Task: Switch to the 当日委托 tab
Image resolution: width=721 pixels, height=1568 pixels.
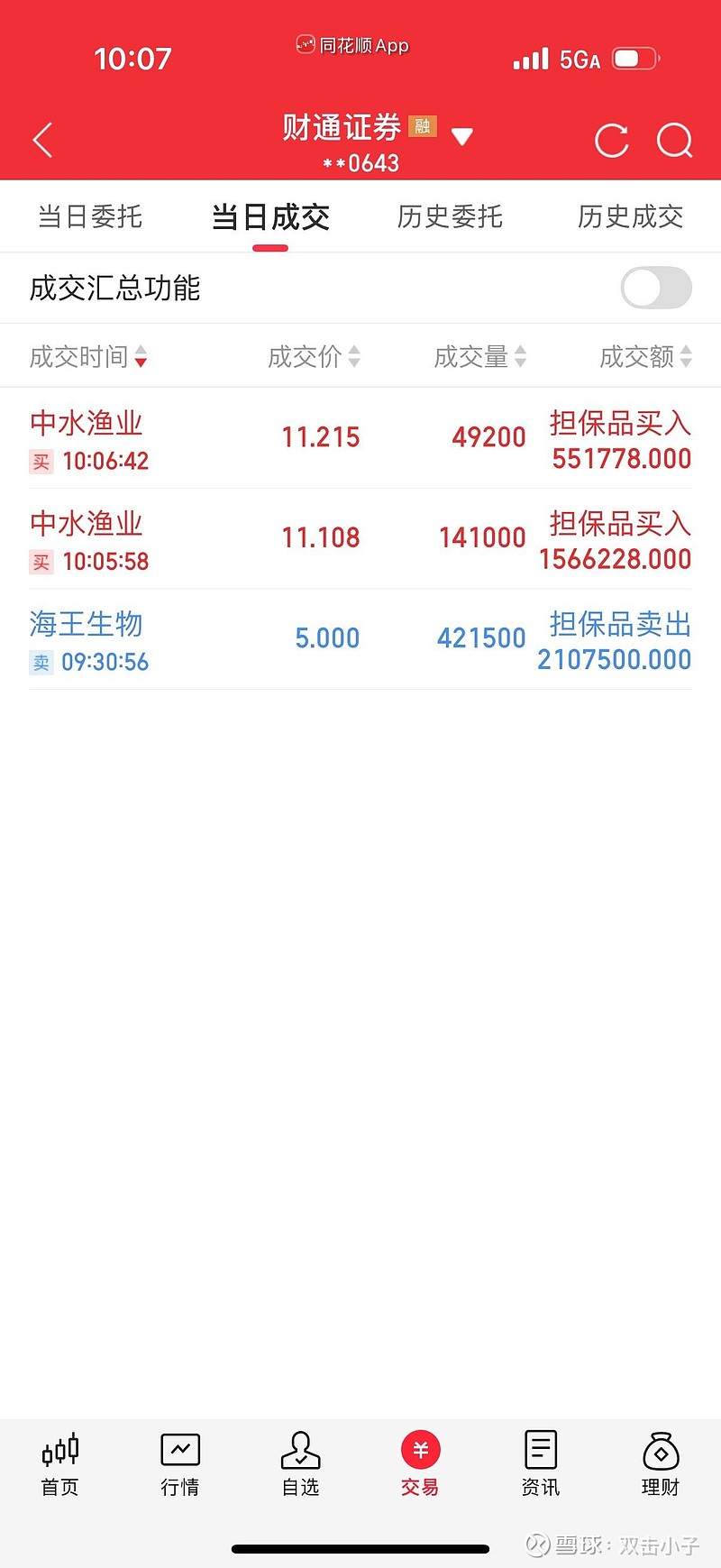Action: (90, 216)
